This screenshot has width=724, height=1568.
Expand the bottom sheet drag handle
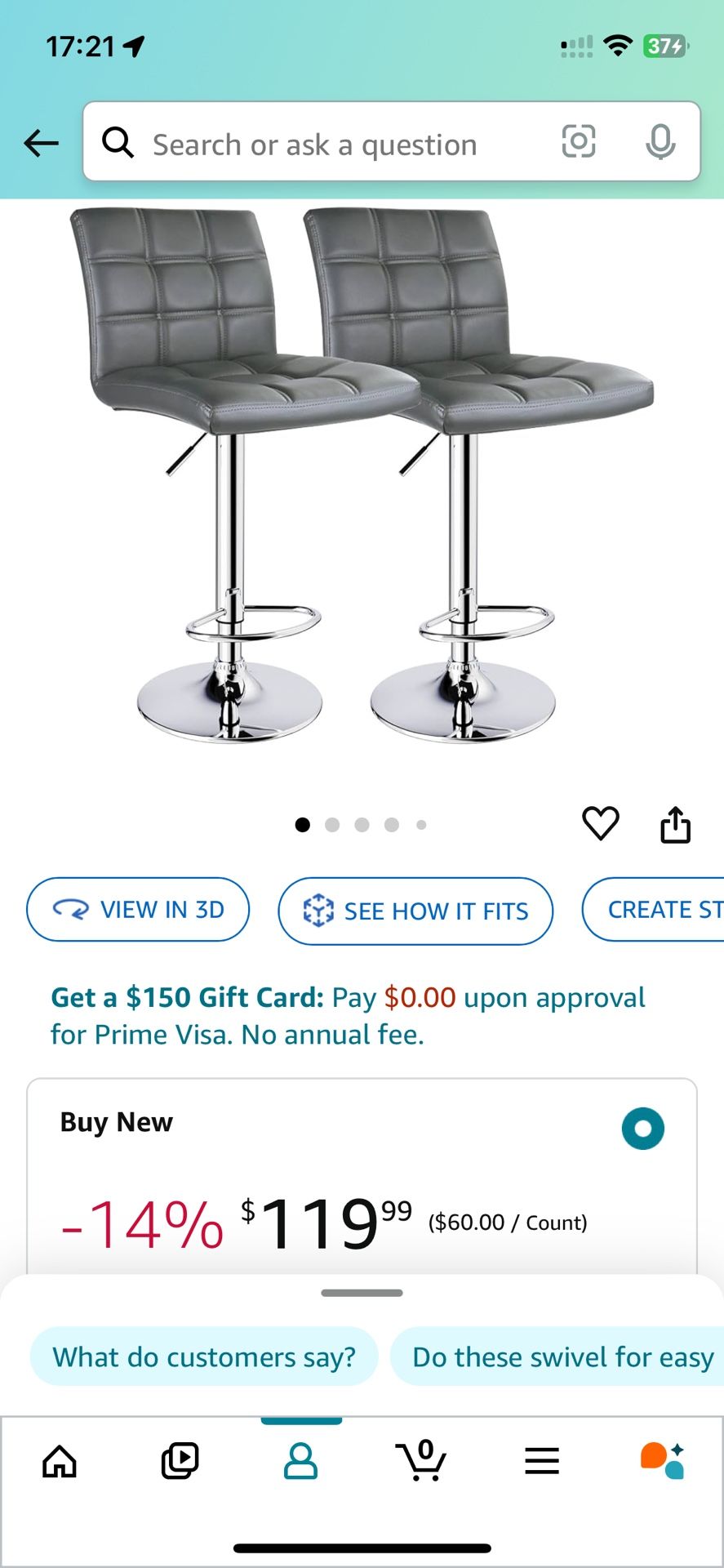pyautogui.click(x=362, y=1293)
